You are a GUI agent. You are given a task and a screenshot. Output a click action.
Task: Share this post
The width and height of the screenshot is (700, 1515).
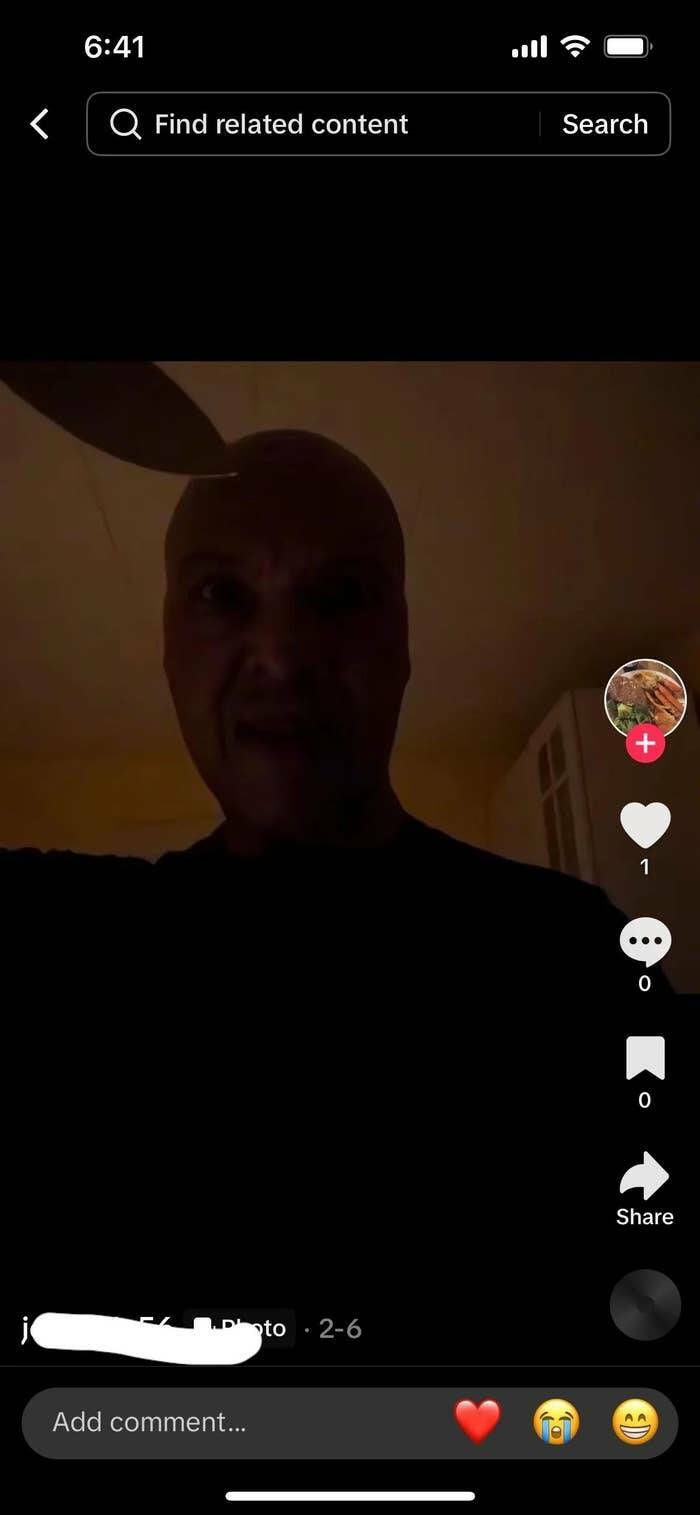click(645, 1177)
